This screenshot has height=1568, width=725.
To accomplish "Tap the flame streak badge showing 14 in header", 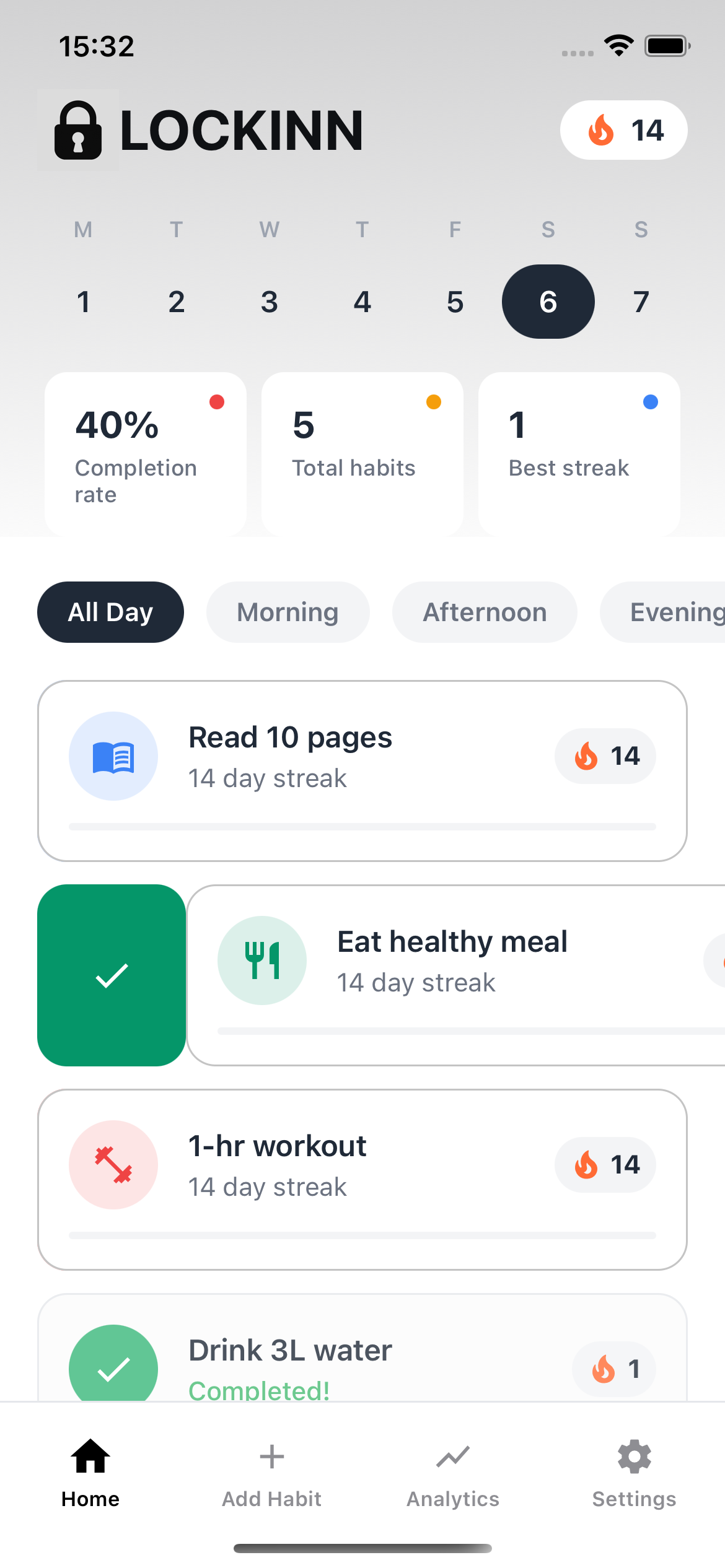I will tap(623, 129).
